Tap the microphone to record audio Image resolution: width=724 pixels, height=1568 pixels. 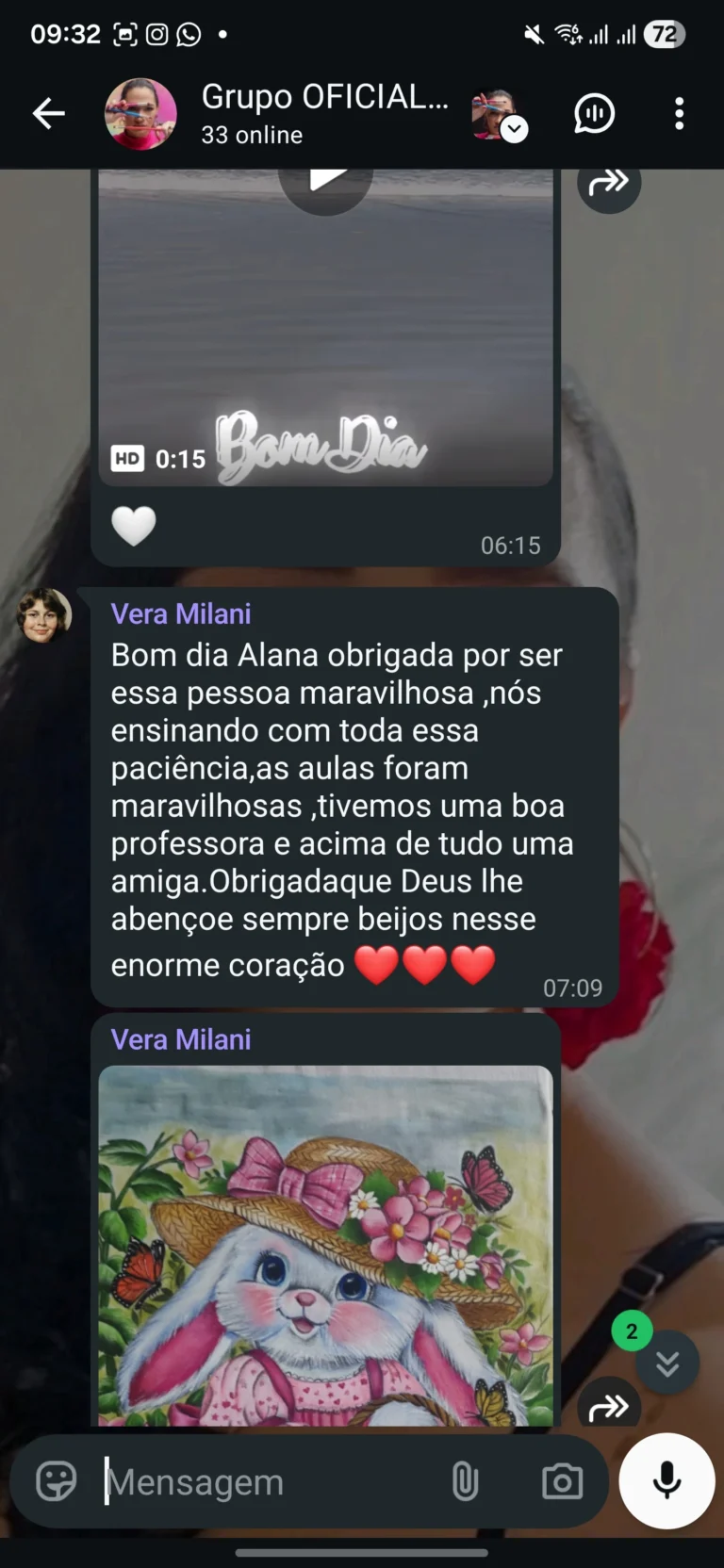point(666,1480)
